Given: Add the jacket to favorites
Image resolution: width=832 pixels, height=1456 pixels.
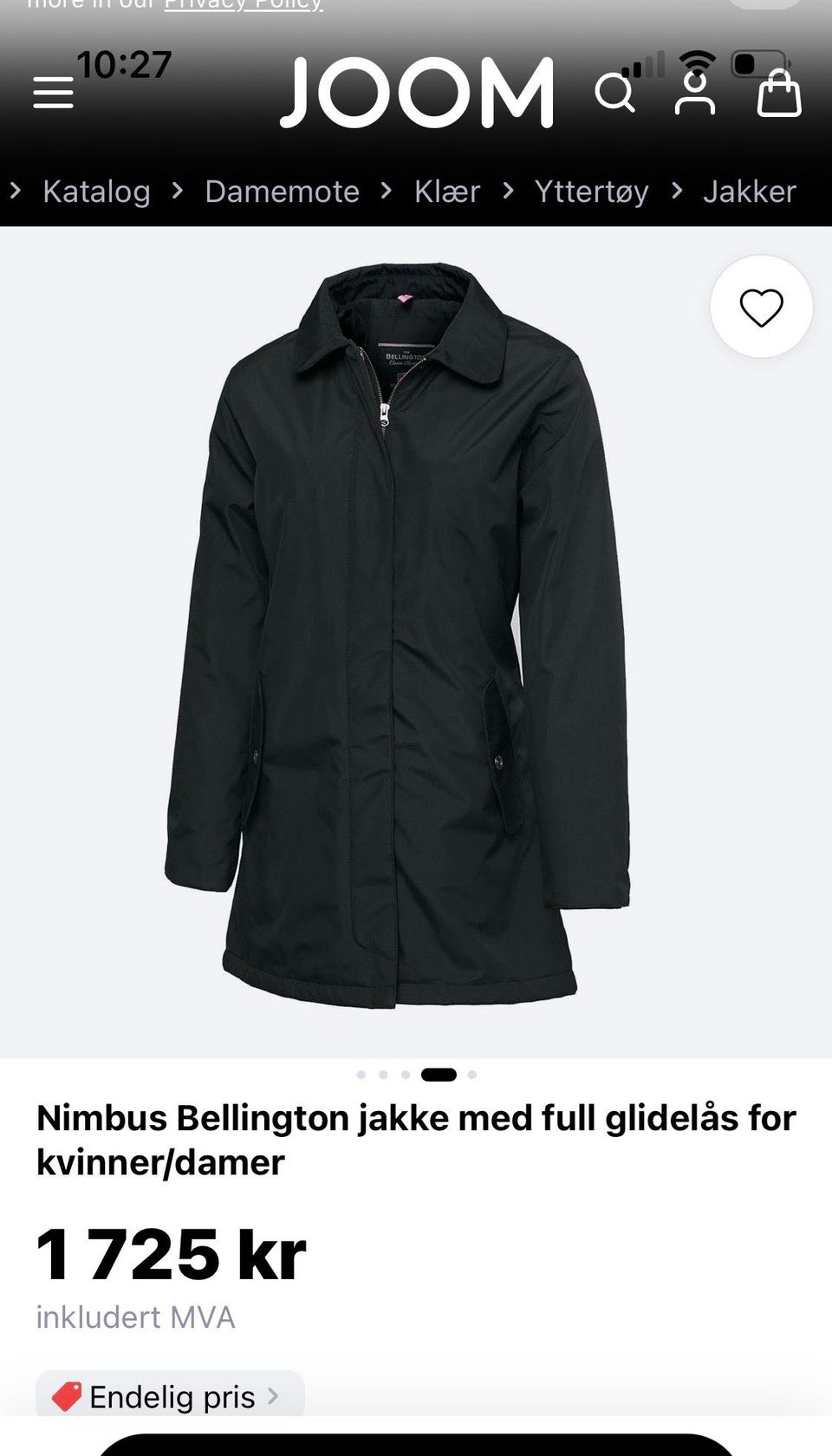Looking at the screenshot, I should (x=761, y=306).
